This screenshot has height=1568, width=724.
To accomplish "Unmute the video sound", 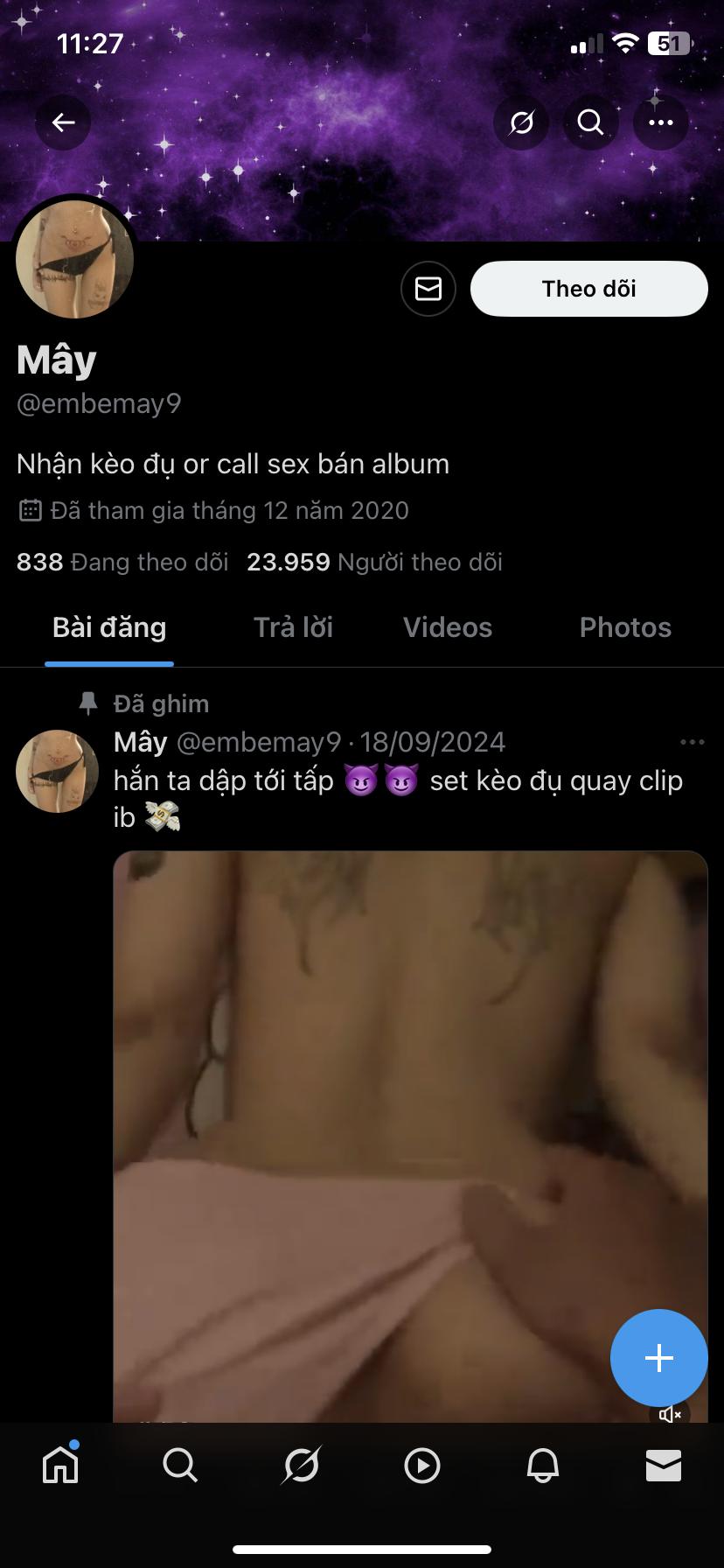I will click(670, 1414).
